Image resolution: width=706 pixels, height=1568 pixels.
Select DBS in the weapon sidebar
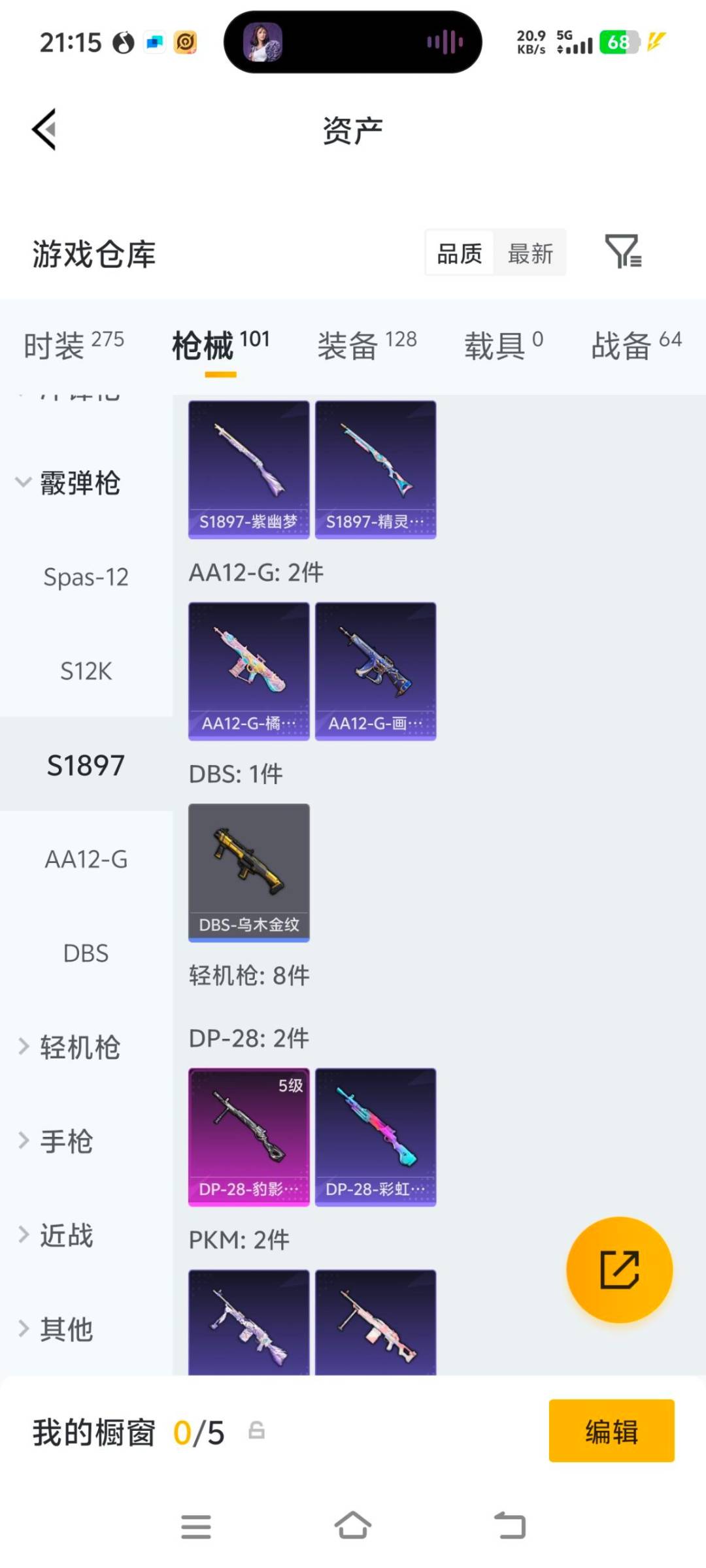click(85, 954)
